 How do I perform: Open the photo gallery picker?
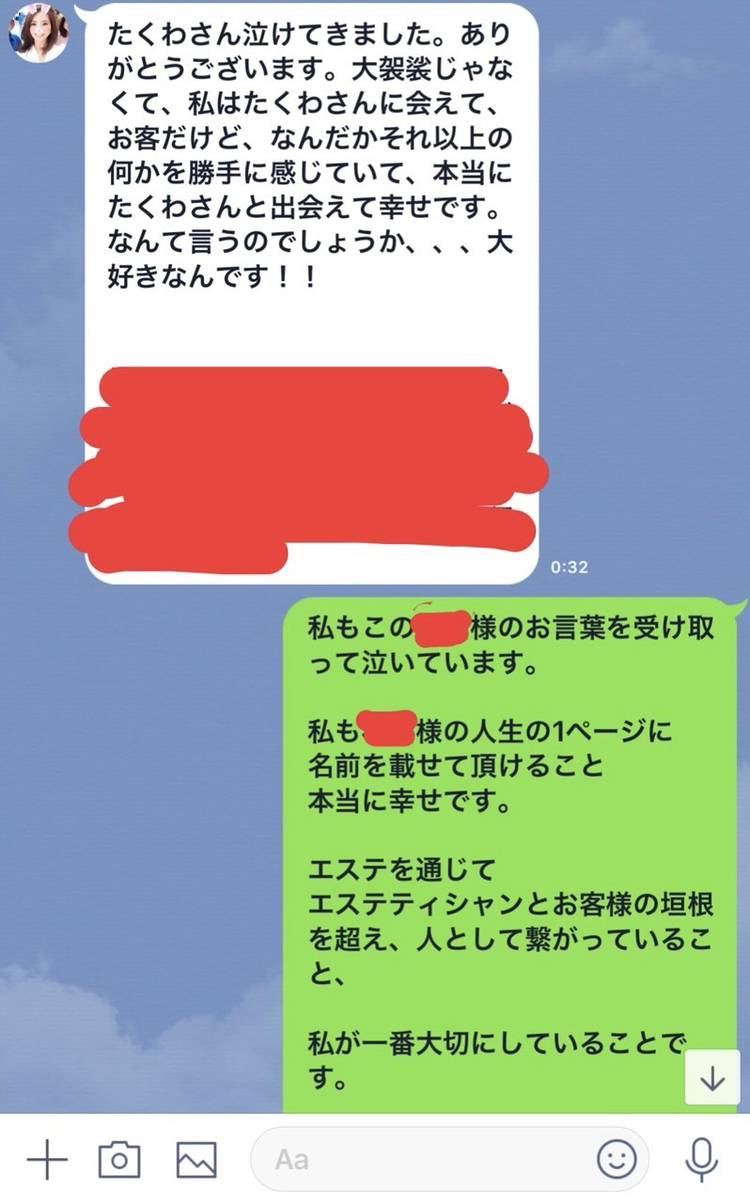pyautogui.click(x=196, y=1161)
